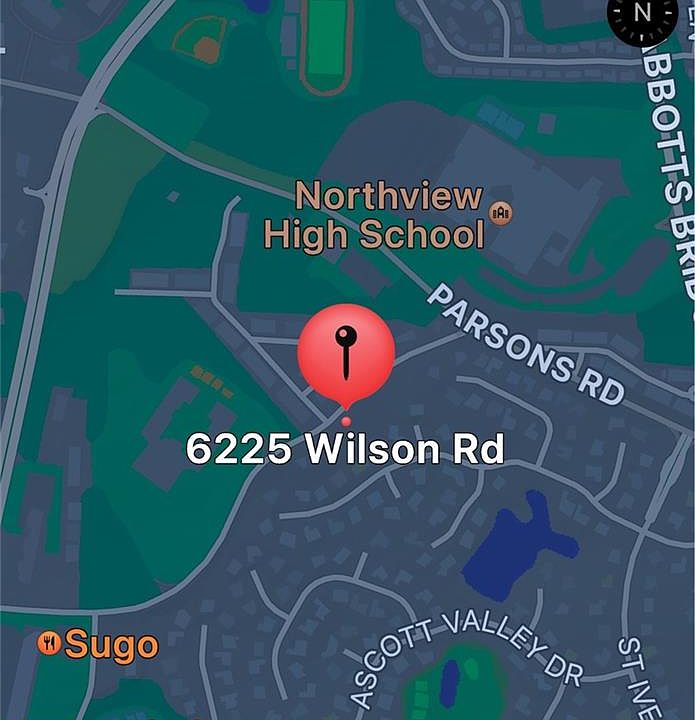This screenshot has height=720, width=695.
Task: Open the Northview High School place marker
Action: [x=501, y=212]
